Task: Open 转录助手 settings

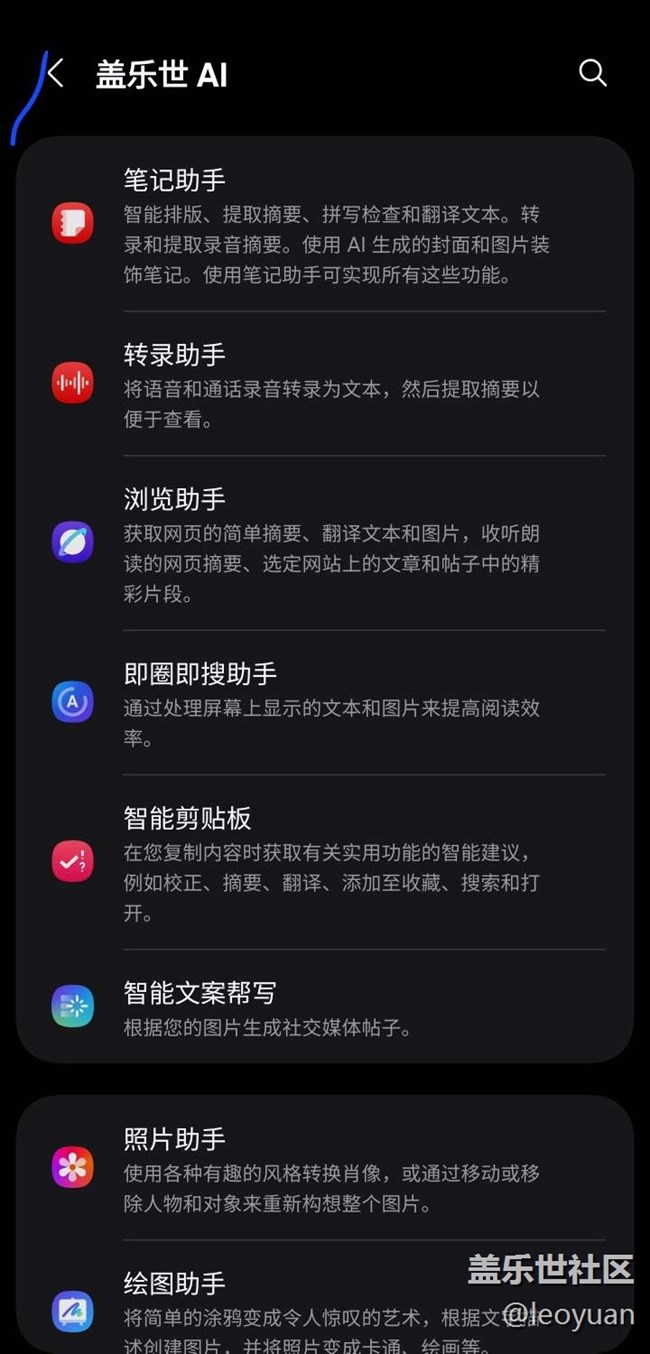Action: point(325,383)
